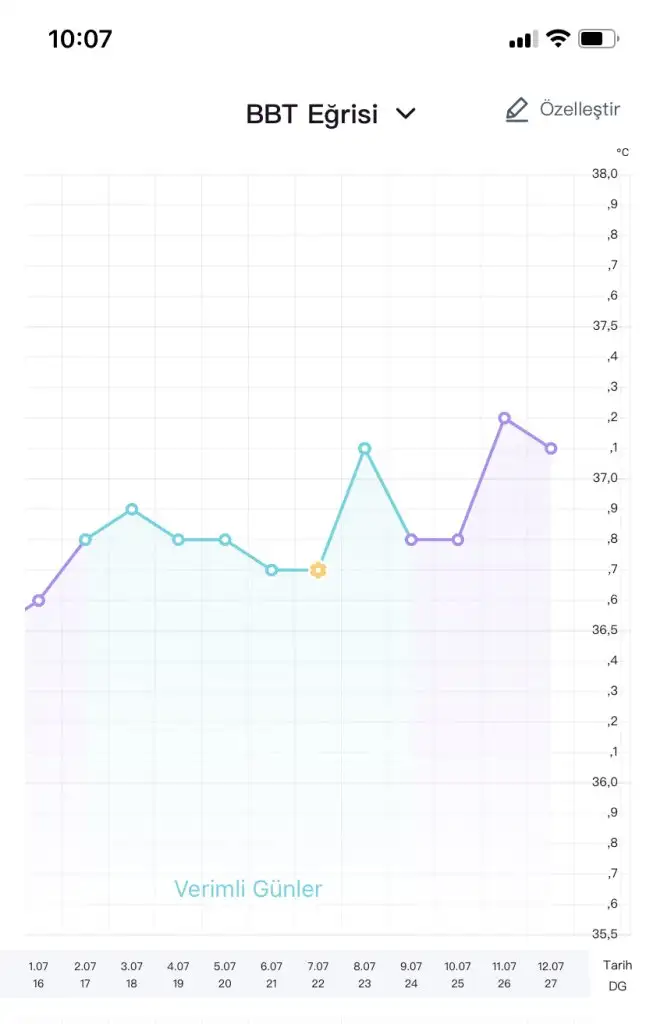Select the 8.07 temperature point
Viewport: 646px width, 1024px height.
tap(365, 449)
